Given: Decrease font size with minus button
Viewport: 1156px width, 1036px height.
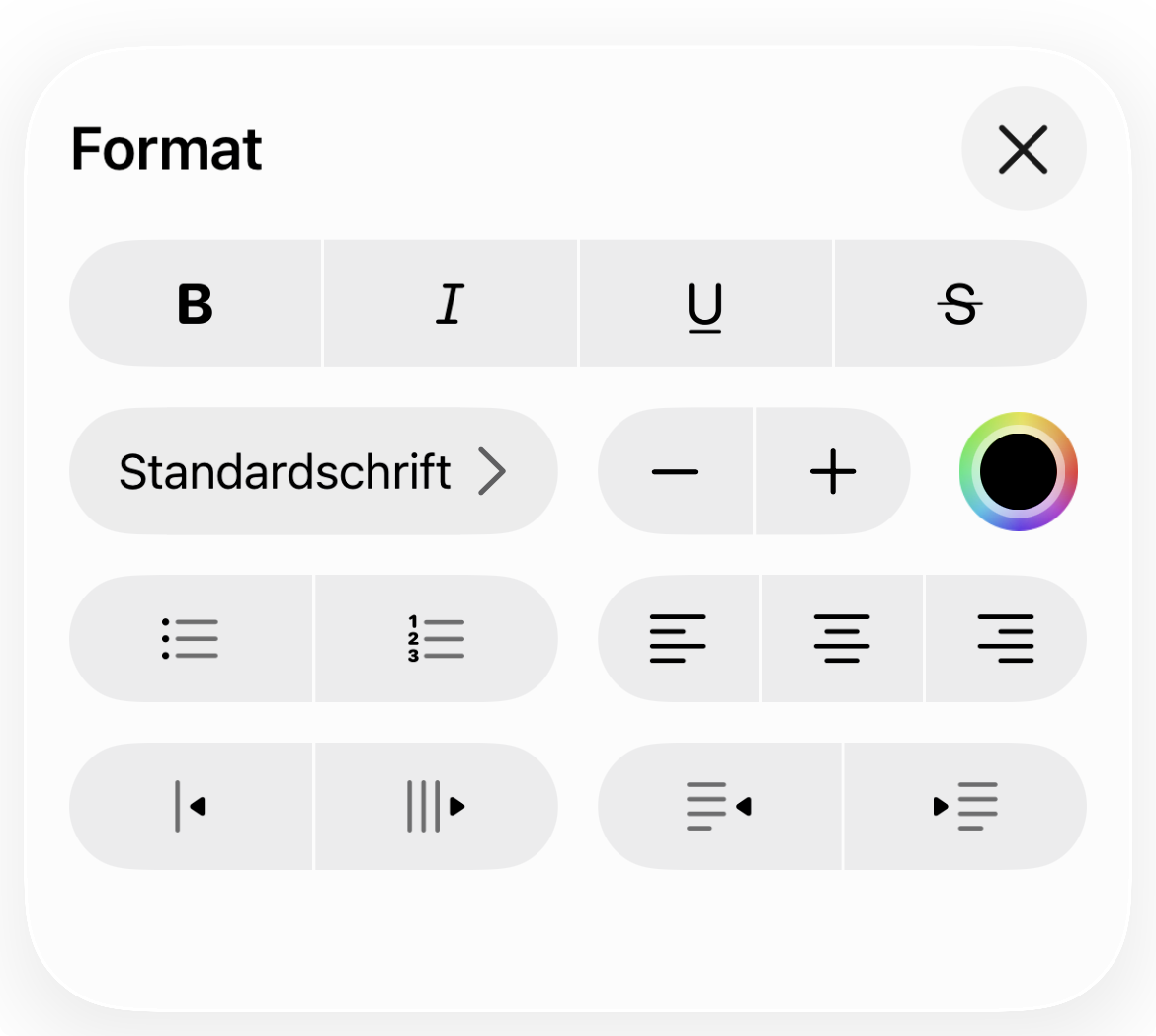Looking at the screenshot, I should (x=676, y=472).
